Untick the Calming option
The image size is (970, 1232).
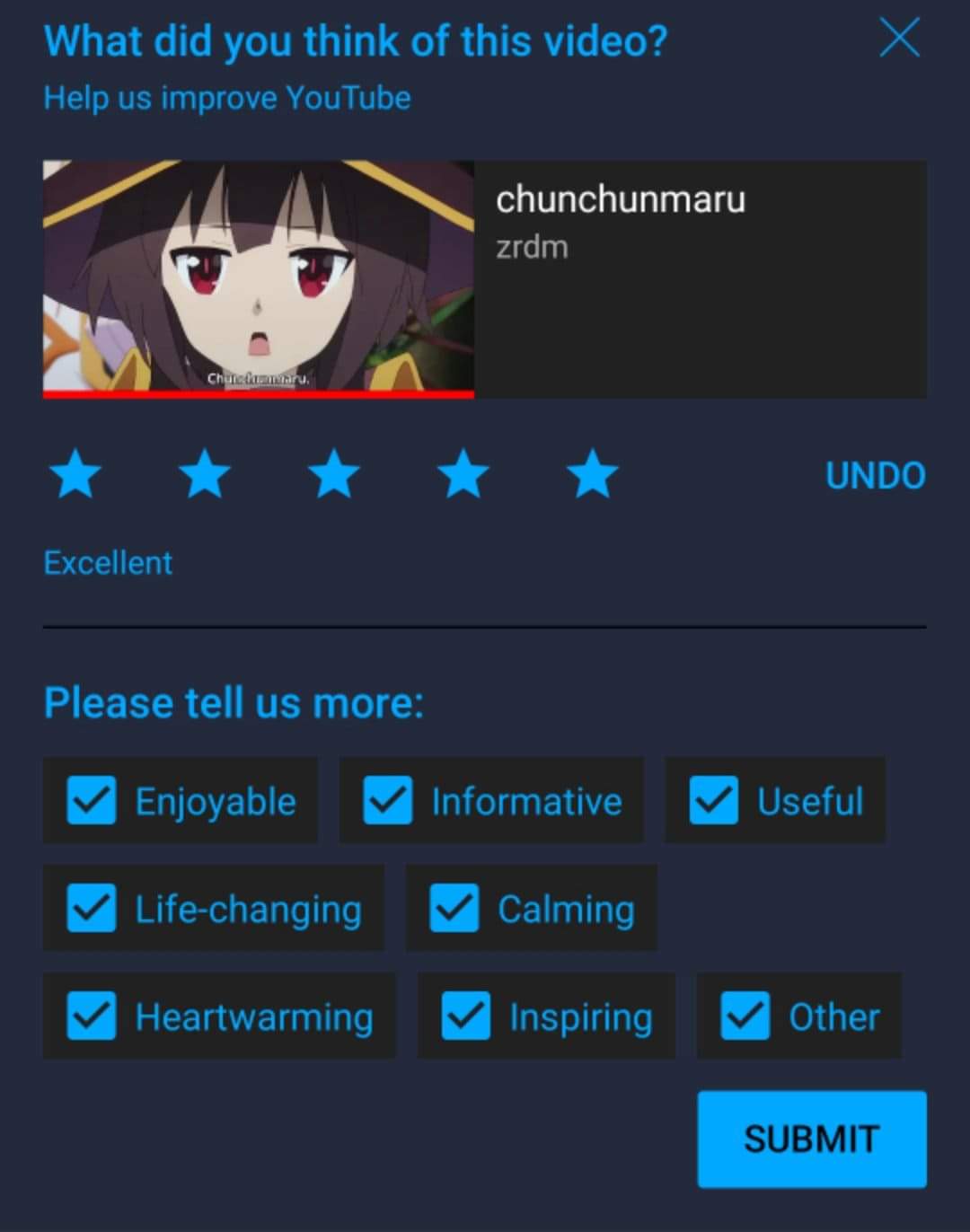[454, 908]
